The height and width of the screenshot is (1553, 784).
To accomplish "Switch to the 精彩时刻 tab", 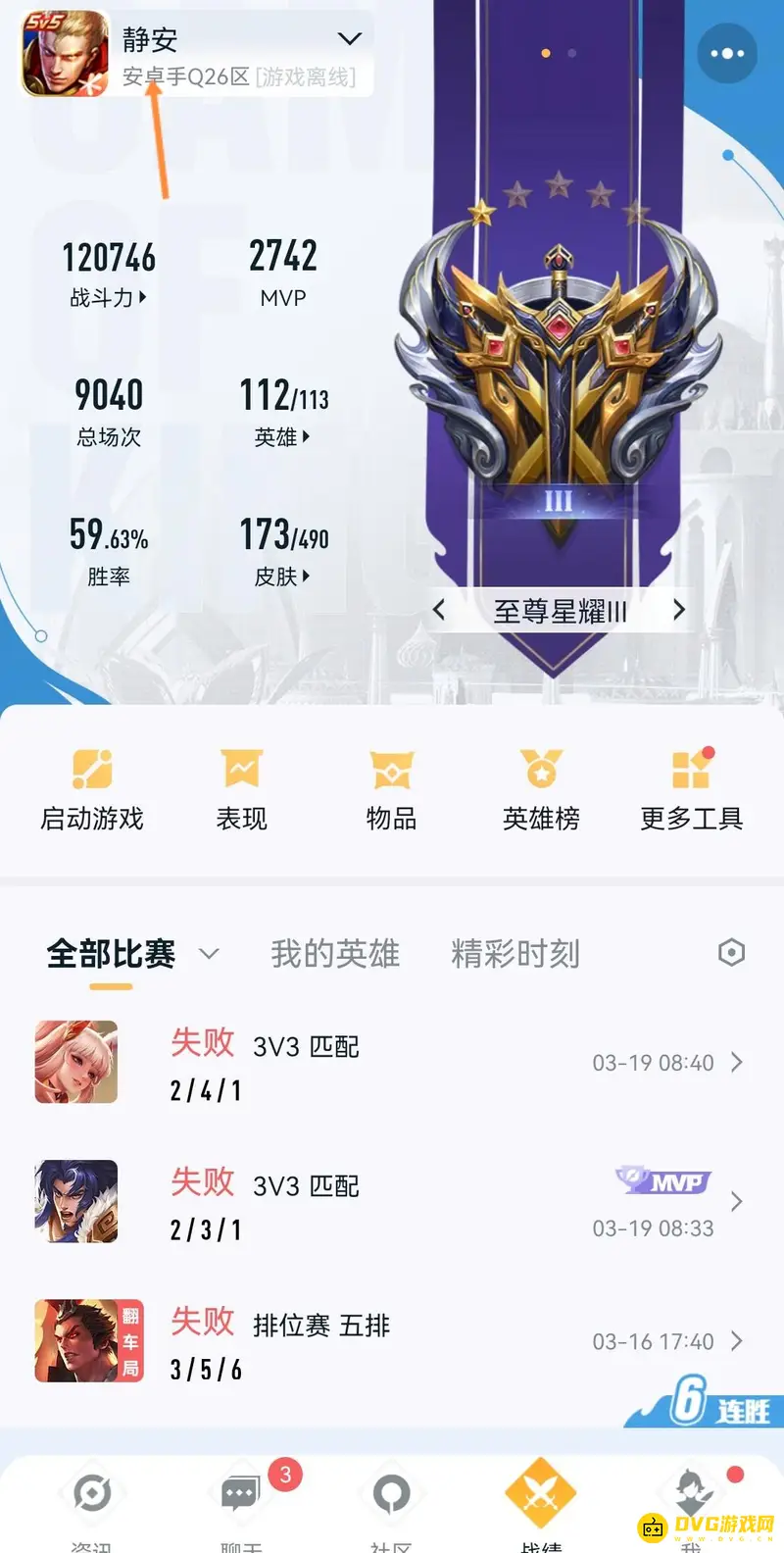I will coord(515,952).
